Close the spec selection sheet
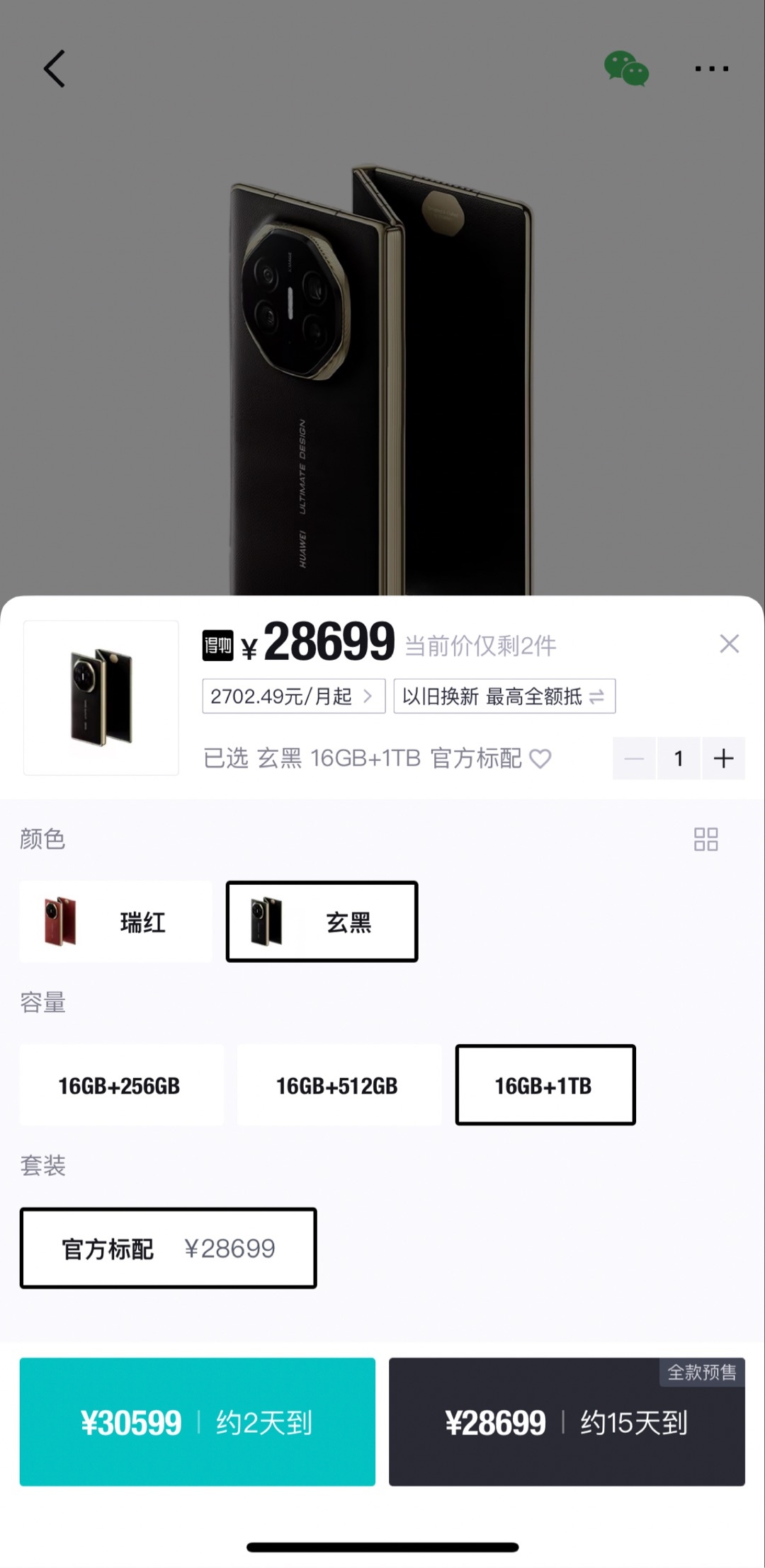The height and width of the screenshot is (1568, 765). 729,643
